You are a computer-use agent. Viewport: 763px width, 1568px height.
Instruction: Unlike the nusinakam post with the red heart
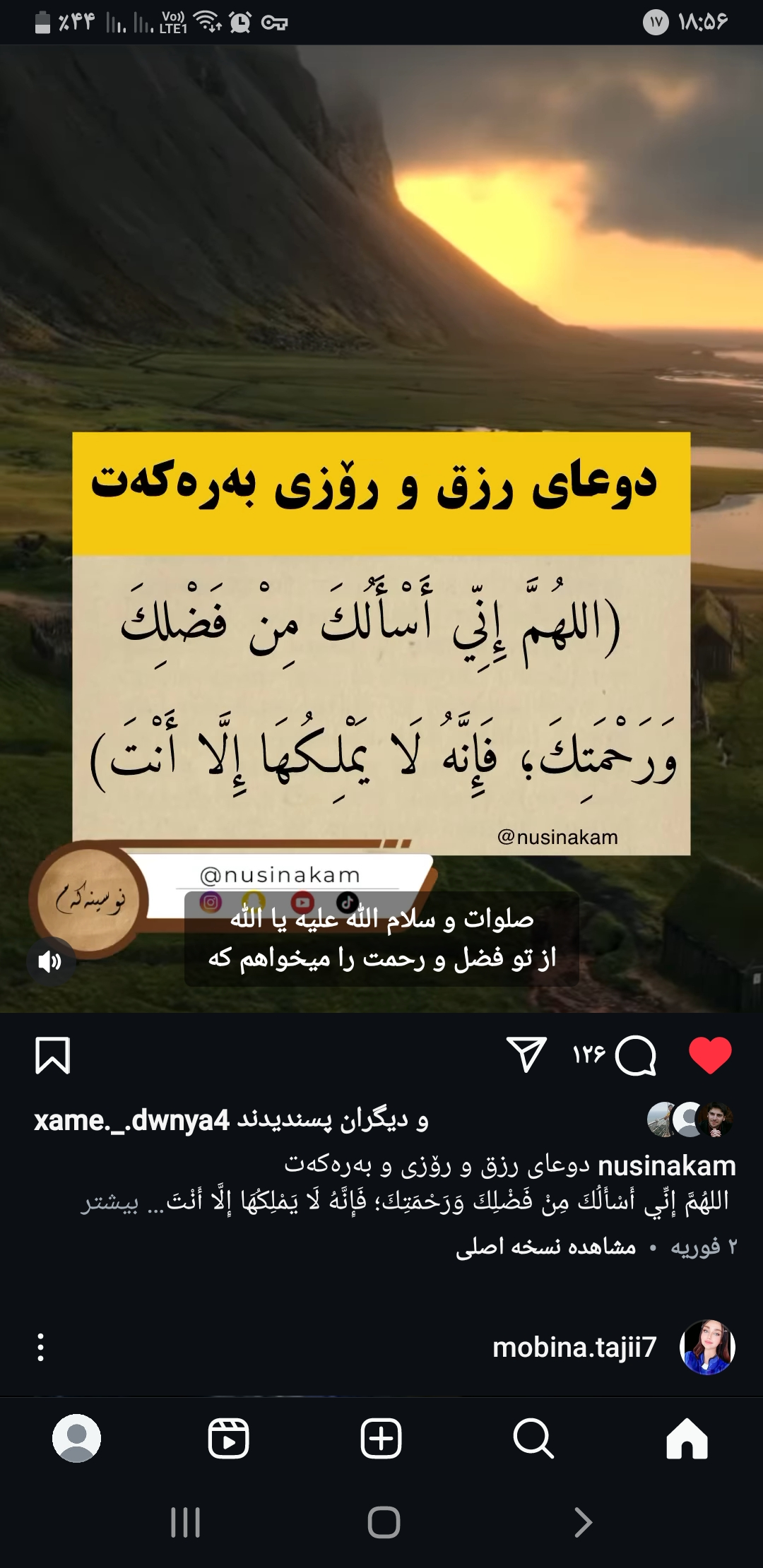(710, 1056)
